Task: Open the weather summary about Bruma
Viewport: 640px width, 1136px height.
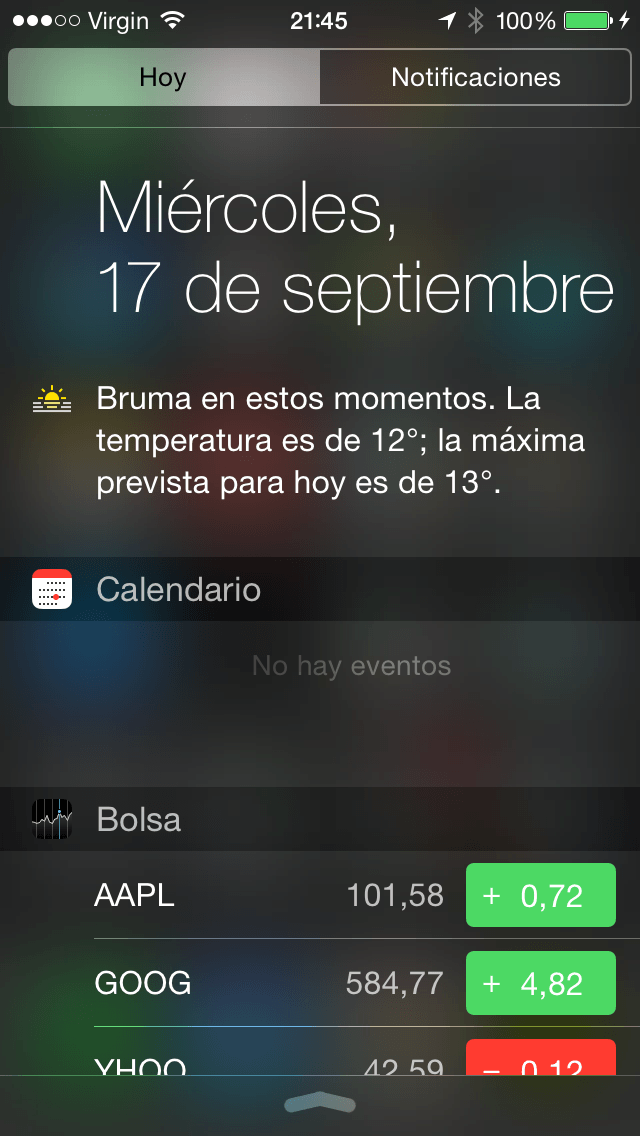Action: [x=320, y=441]
